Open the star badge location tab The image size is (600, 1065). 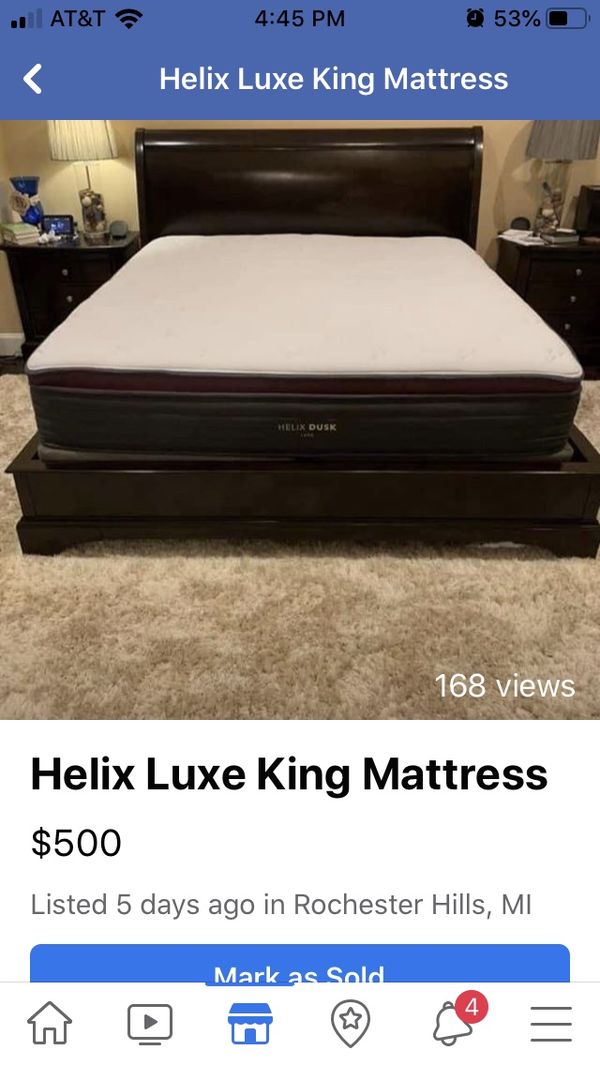click(x=350, y=1022)
